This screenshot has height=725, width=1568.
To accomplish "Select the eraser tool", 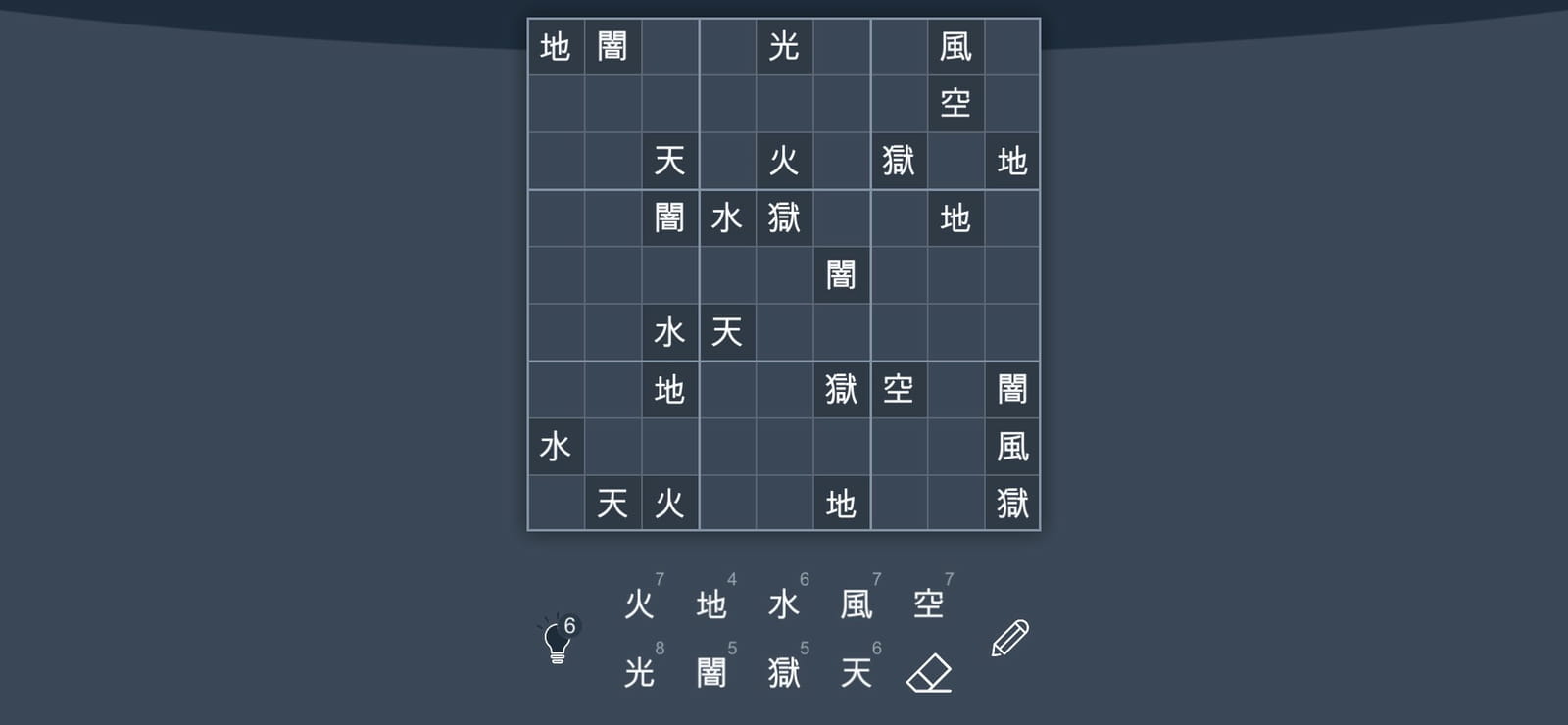I will [929, 673].
